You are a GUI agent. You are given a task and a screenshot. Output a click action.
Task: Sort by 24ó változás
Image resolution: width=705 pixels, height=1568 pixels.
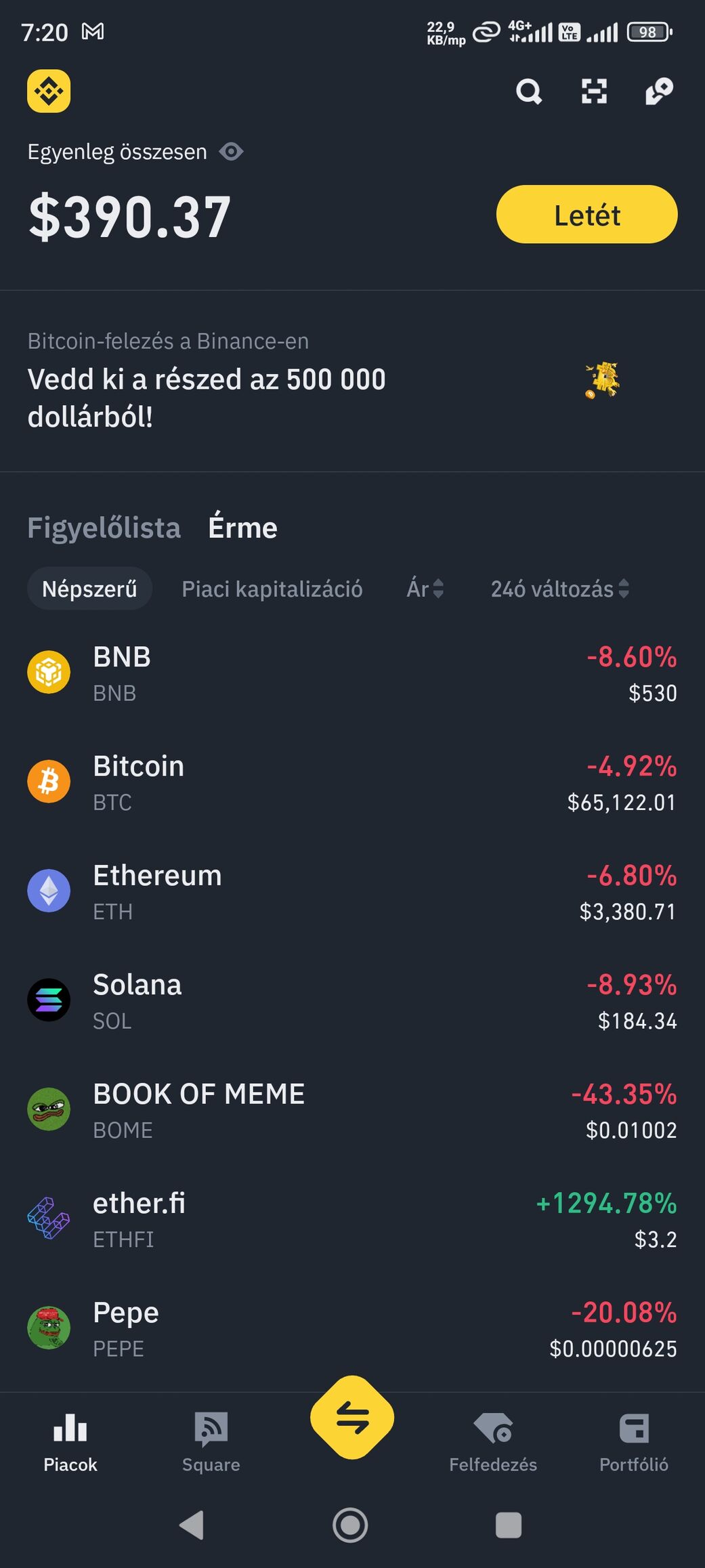(x=559, y=589)
